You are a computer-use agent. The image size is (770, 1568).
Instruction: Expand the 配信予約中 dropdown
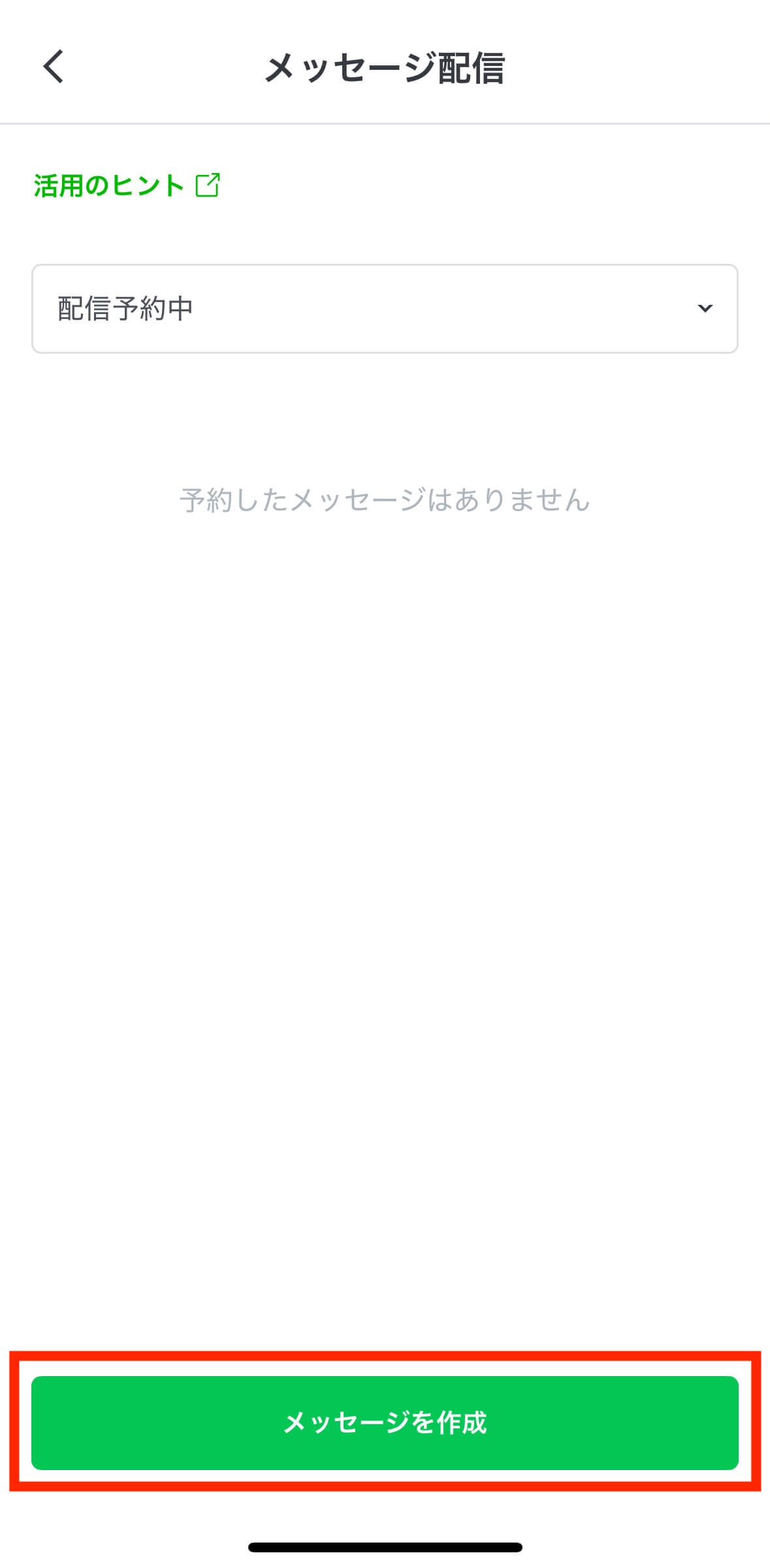[385, 309]
